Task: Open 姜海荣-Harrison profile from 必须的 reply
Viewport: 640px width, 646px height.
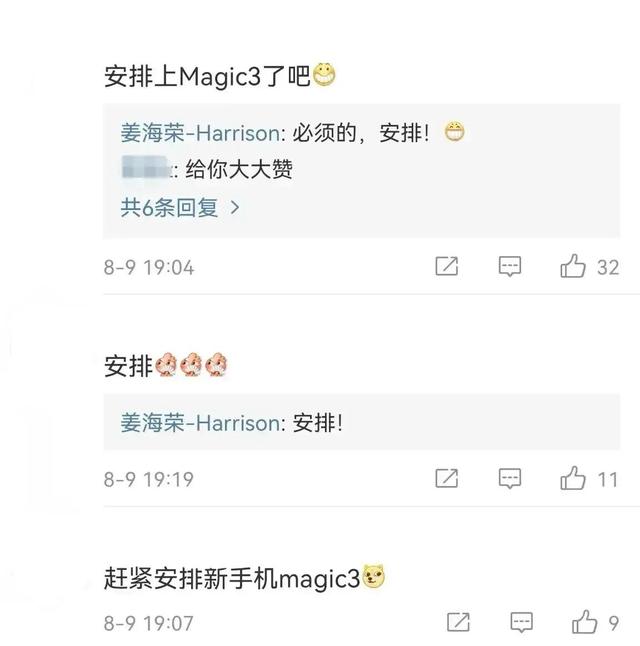Action: pos(200,133)
